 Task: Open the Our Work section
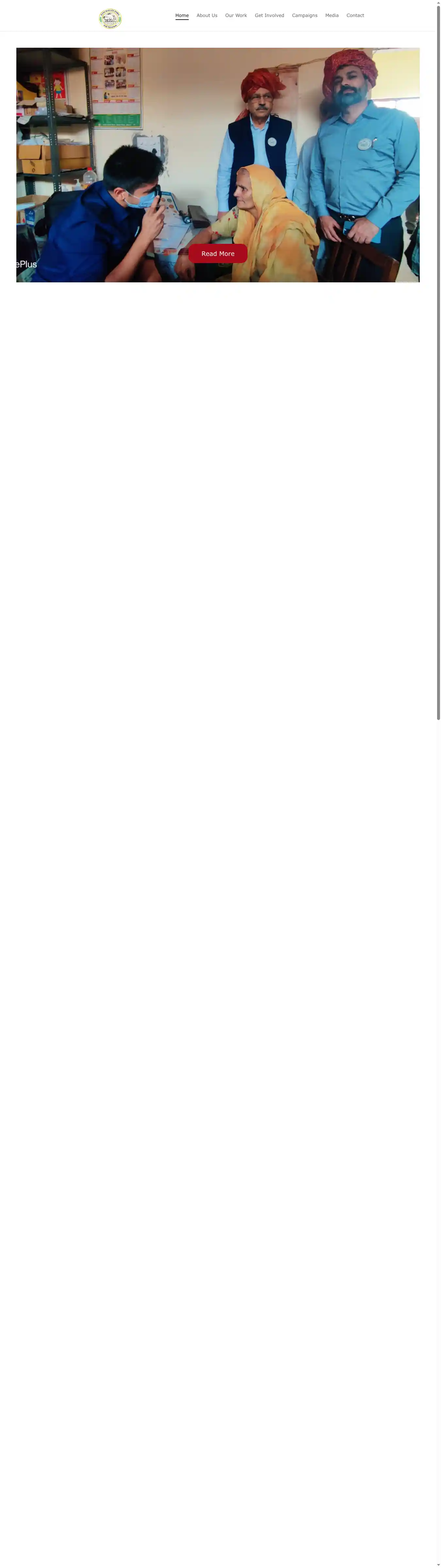tap(236, 15)
